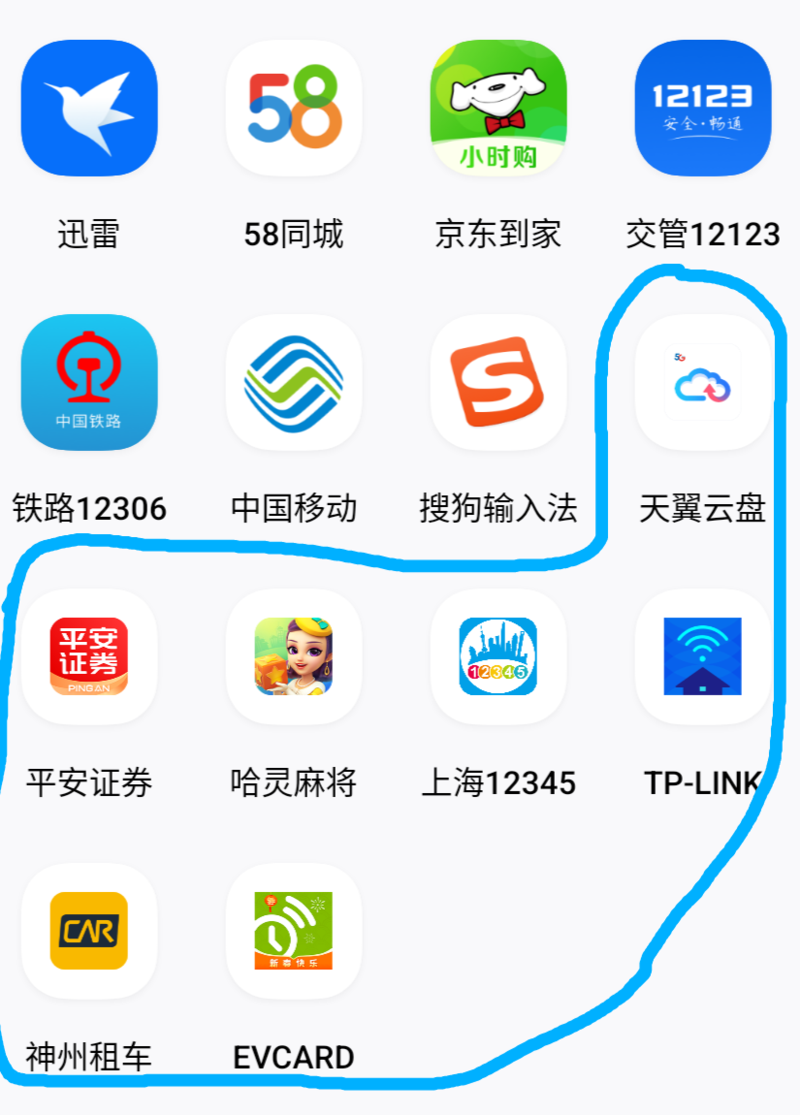
Task: Launch 哈灵麻将 game
Action: click(x=294, y=657)
